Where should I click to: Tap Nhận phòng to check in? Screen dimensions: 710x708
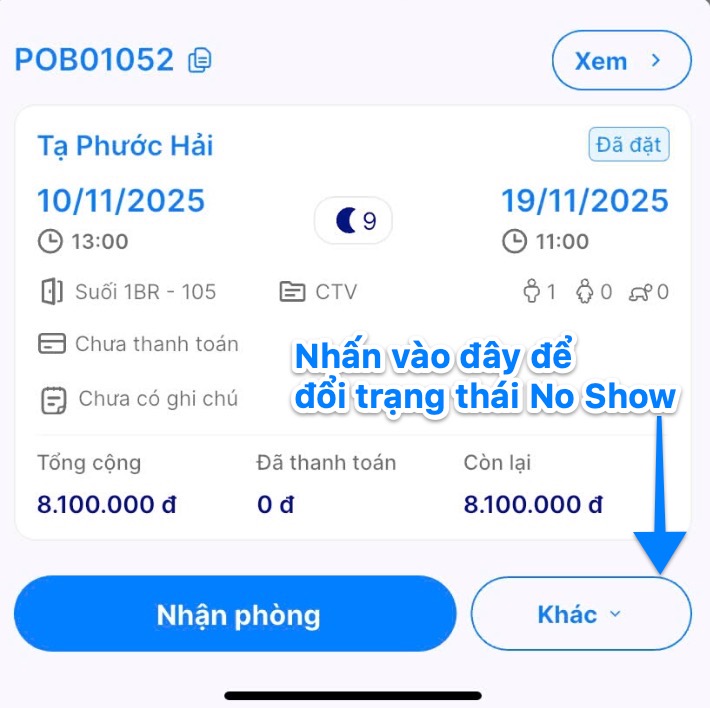236,614
